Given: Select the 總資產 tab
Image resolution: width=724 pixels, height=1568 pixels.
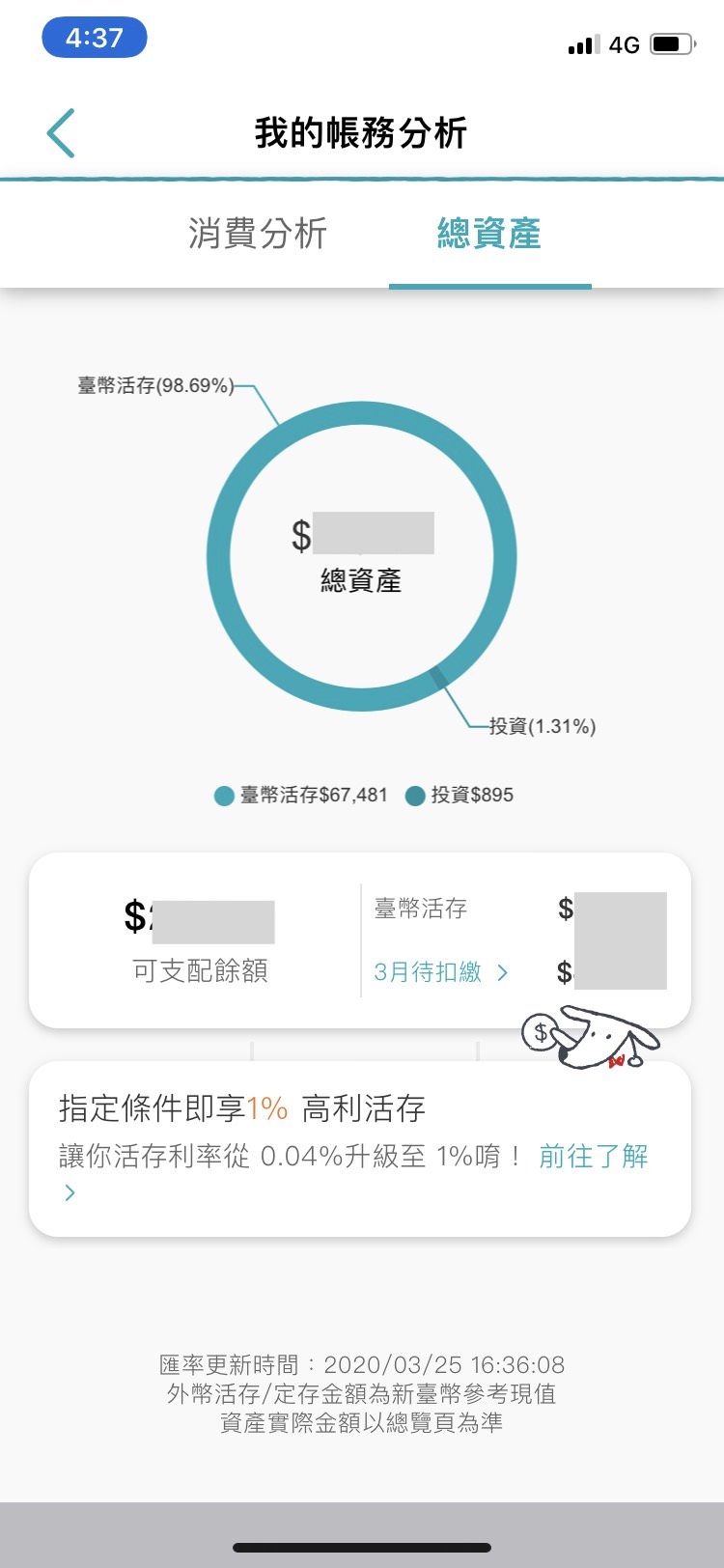Looking at the screenshot, I should [x=489, y=234].
